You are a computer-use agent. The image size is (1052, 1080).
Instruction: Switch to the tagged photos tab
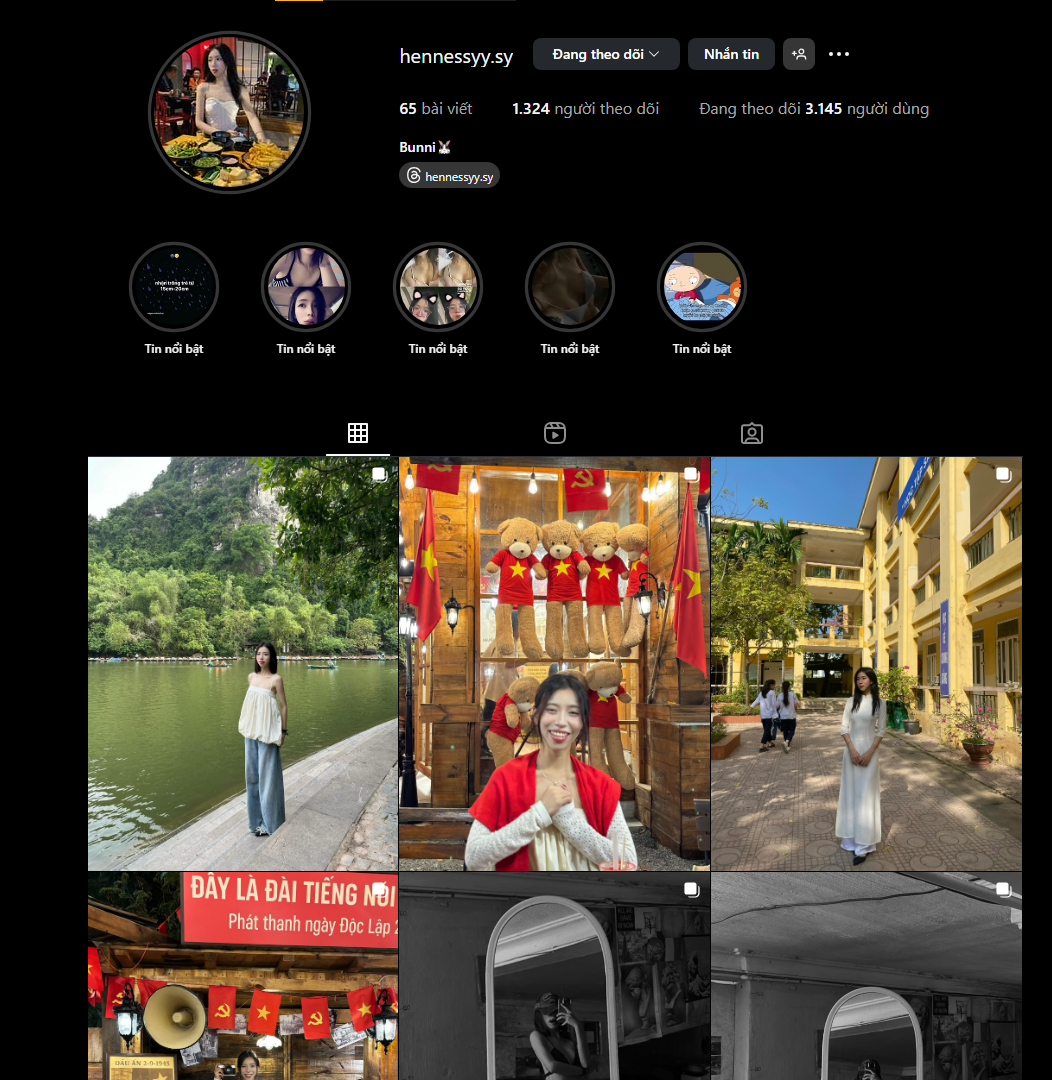752,433
